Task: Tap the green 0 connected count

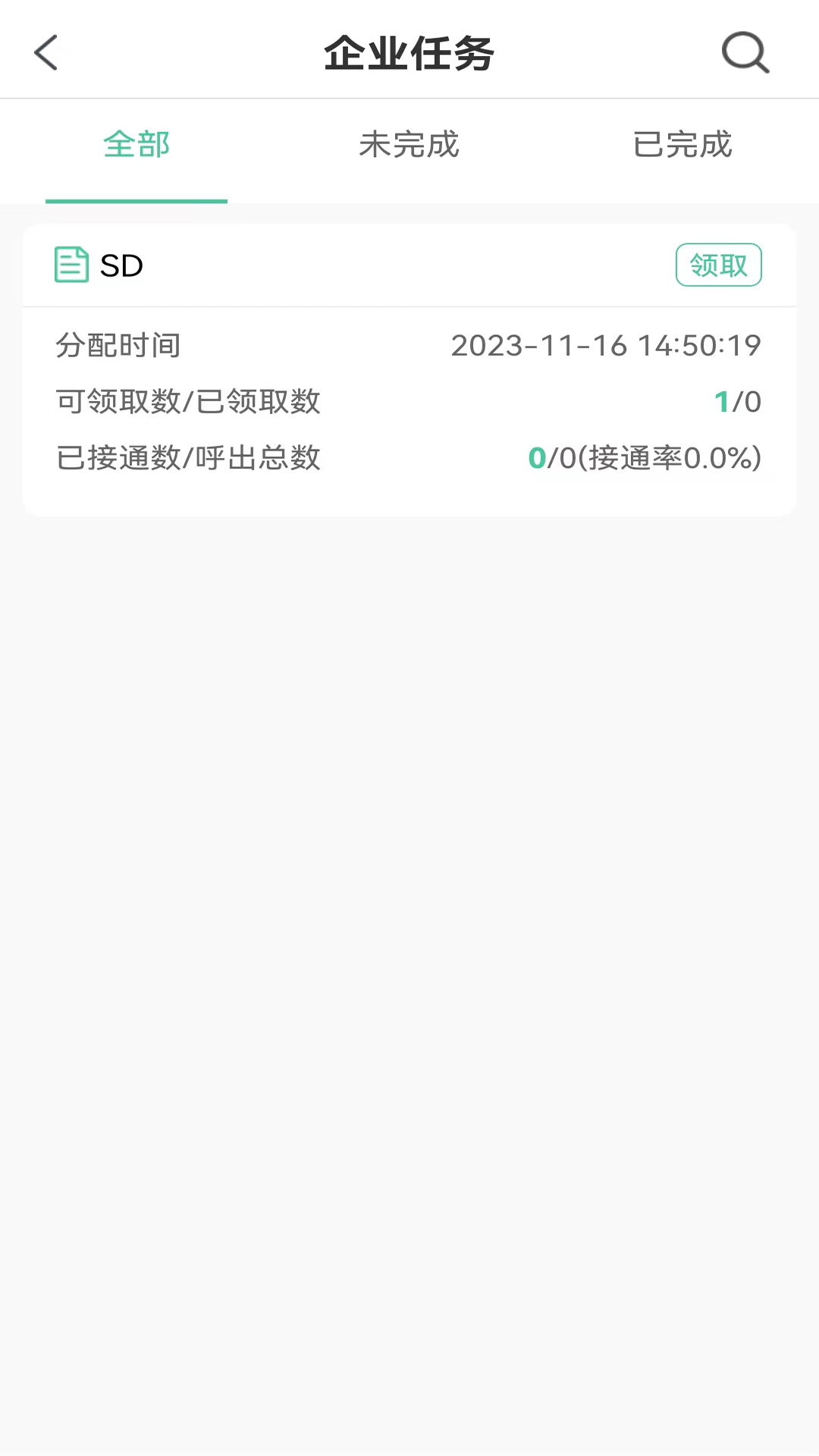Action: (x=536, y=458)
